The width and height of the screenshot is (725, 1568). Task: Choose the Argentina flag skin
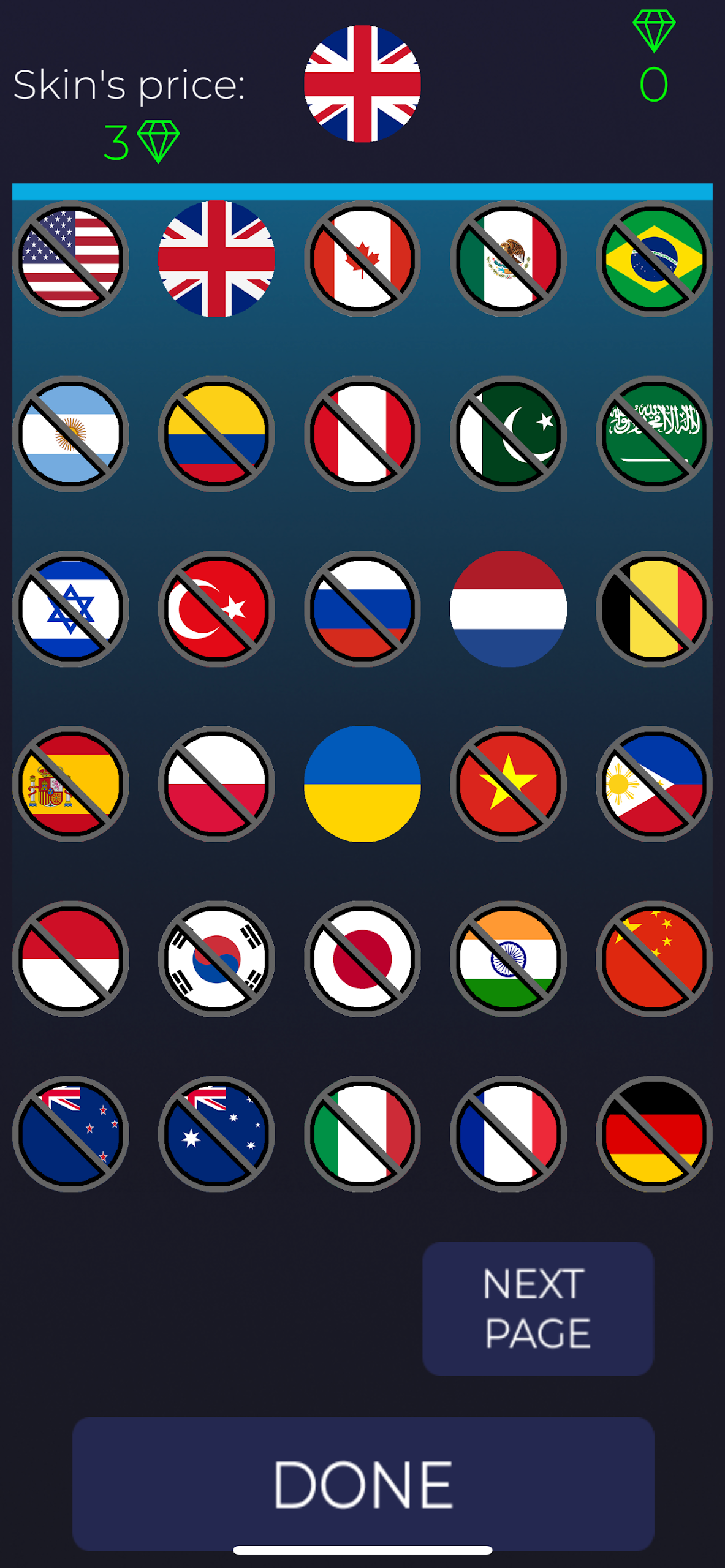70,434
